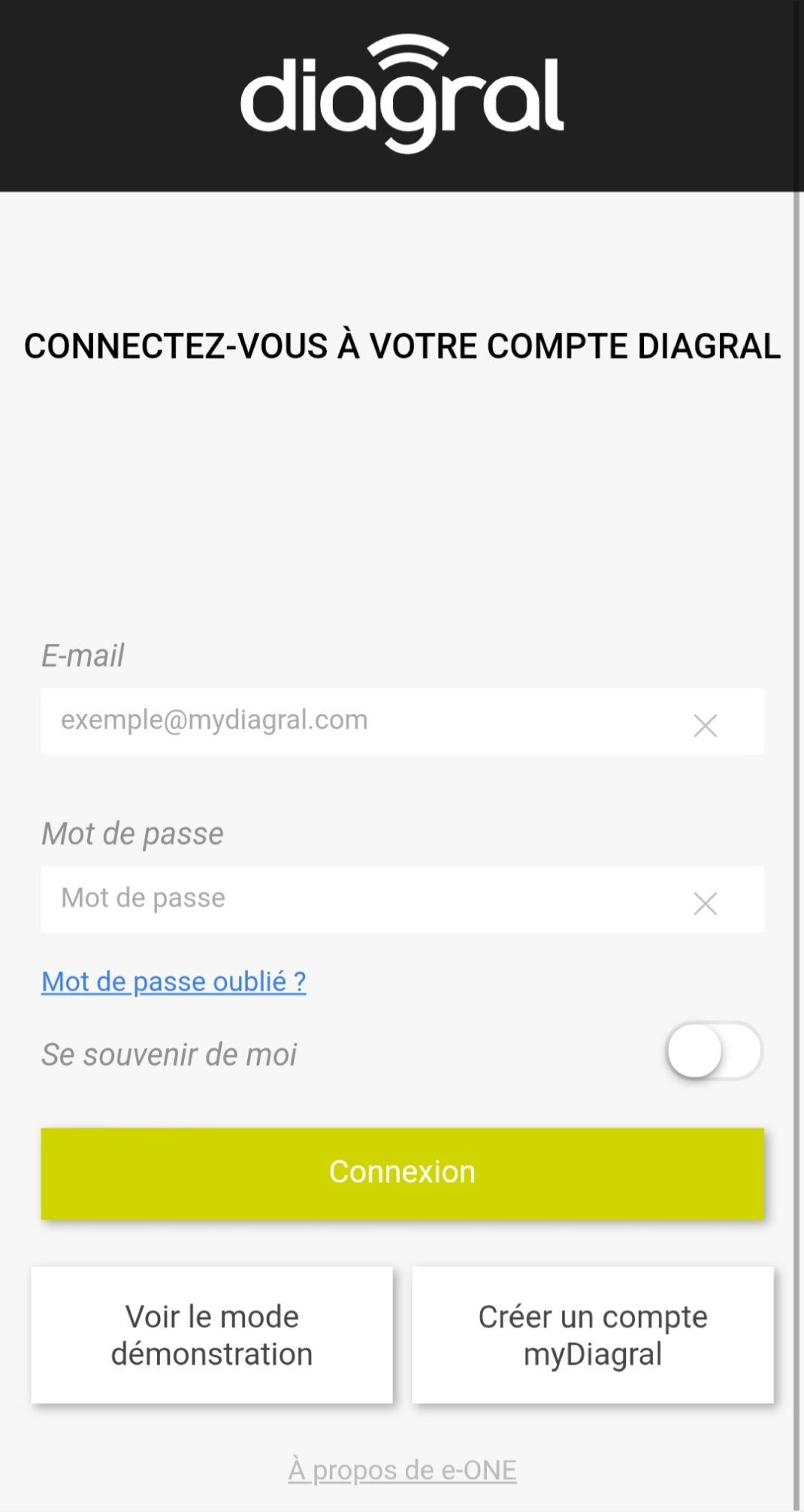The height and width of the screenshot is (1512, 804).
Task: Focus the Mot de passe field
Action: coord(402,900)
